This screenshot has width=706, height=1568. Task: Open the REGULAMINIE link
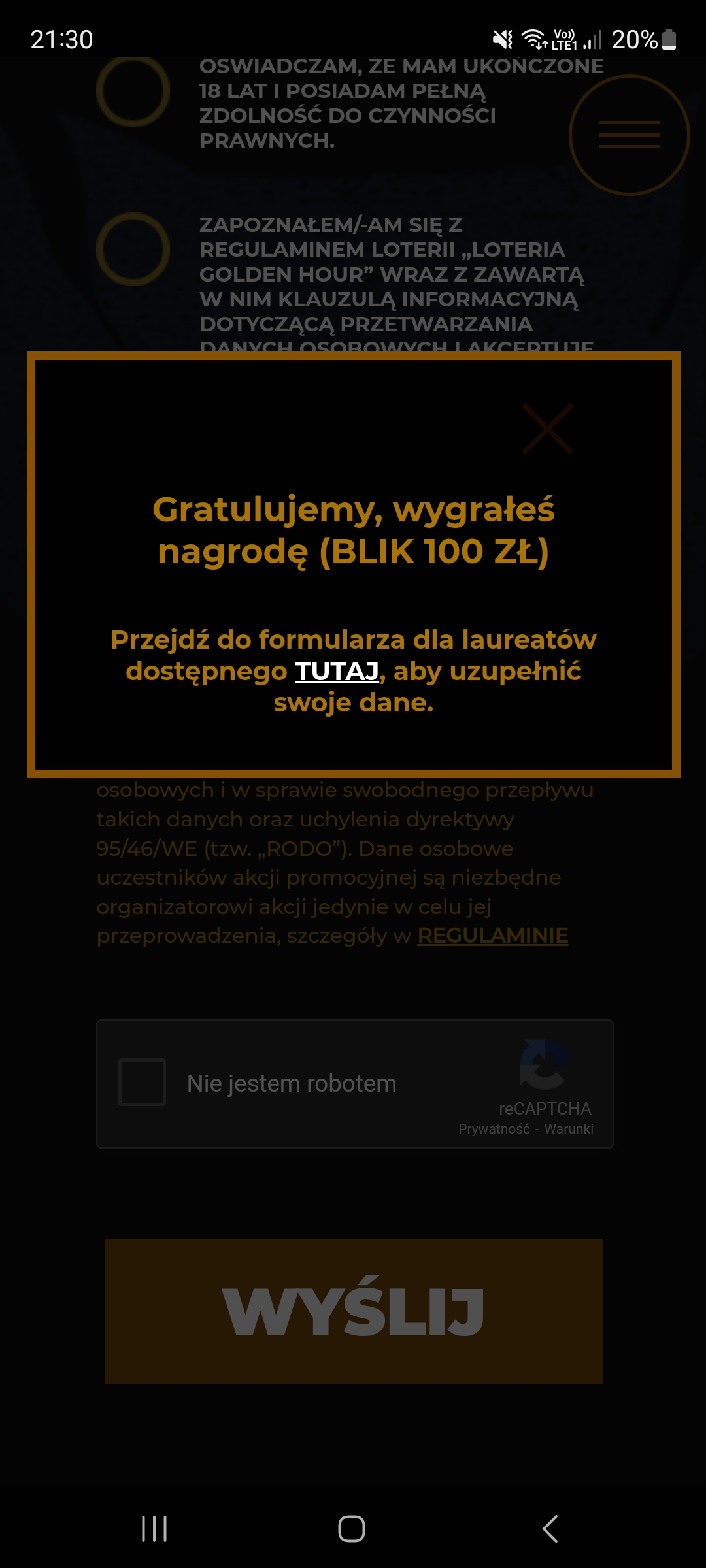pos(492,936)
